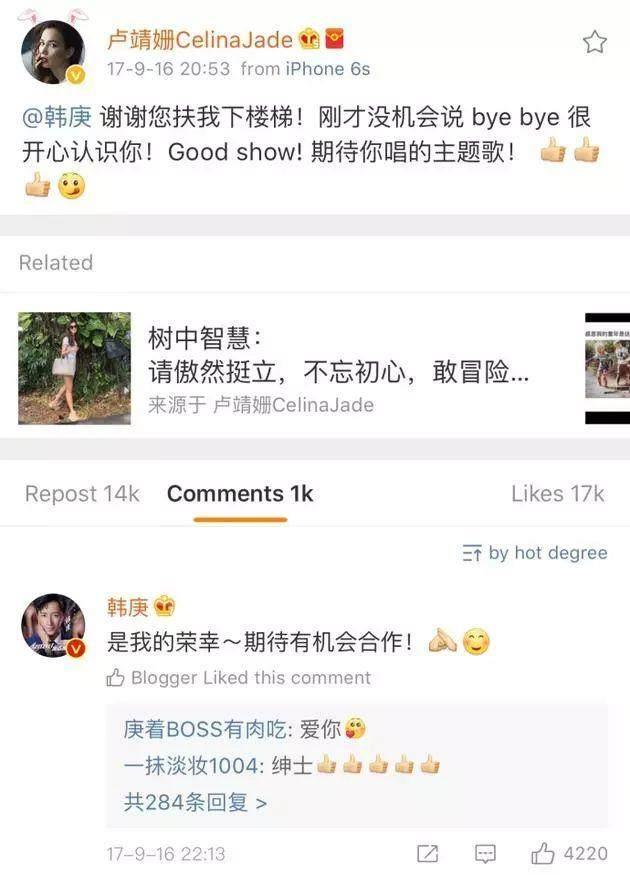Show the Likes 17k tab
The image size is (630, 875).
coord(557,494)
